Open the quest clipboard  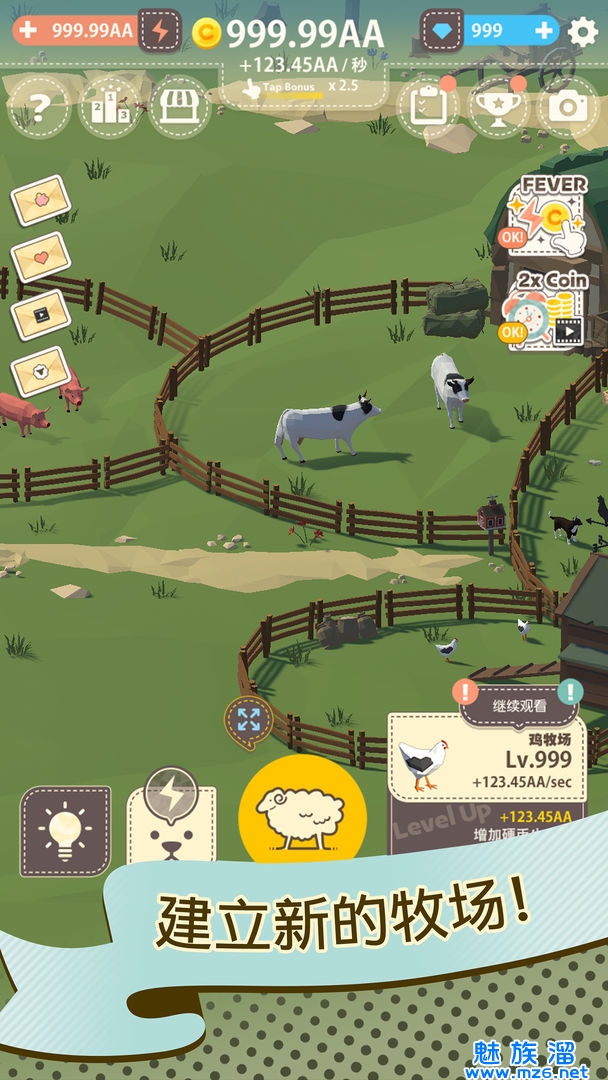427,107
